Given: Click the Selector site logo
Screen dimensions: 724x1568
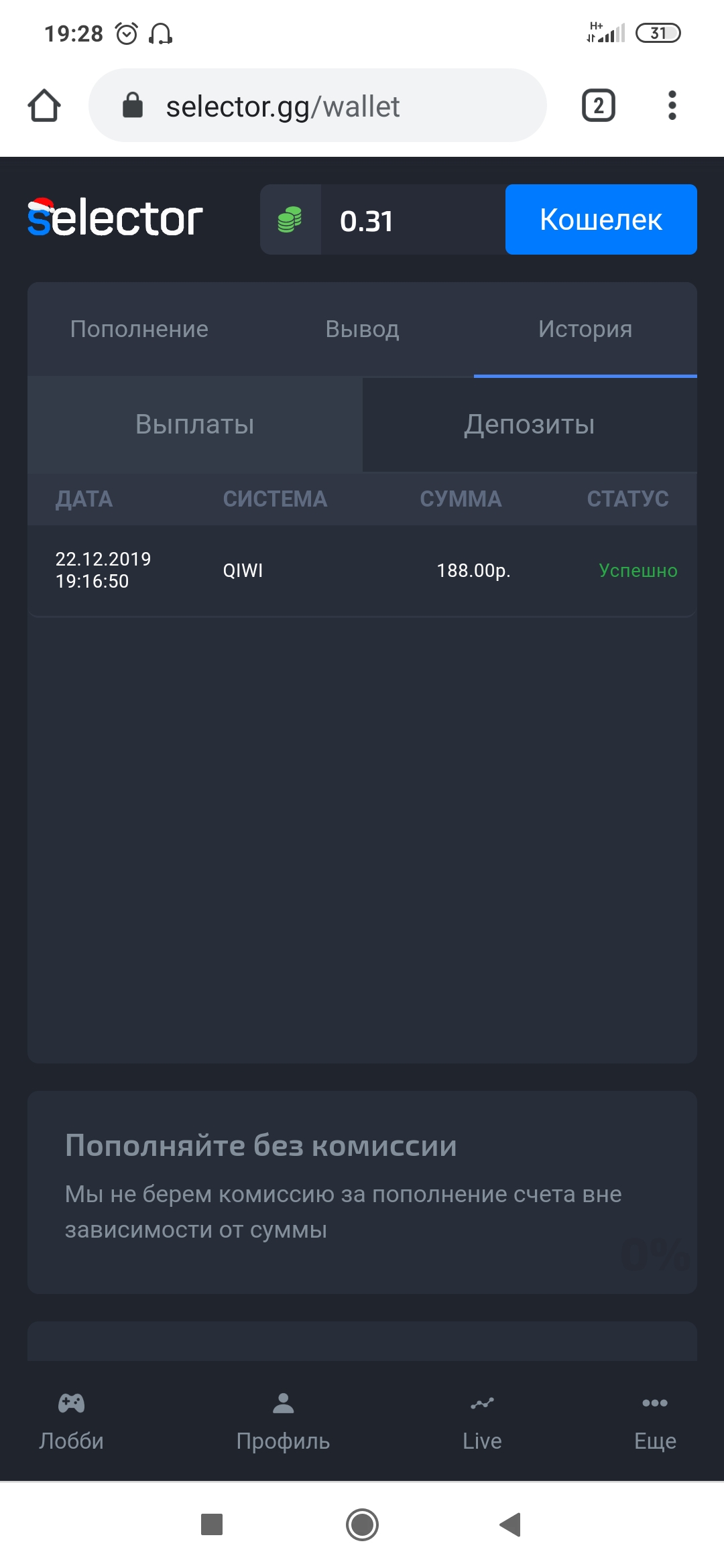Looking at the screenshot, I should (114, 218).
